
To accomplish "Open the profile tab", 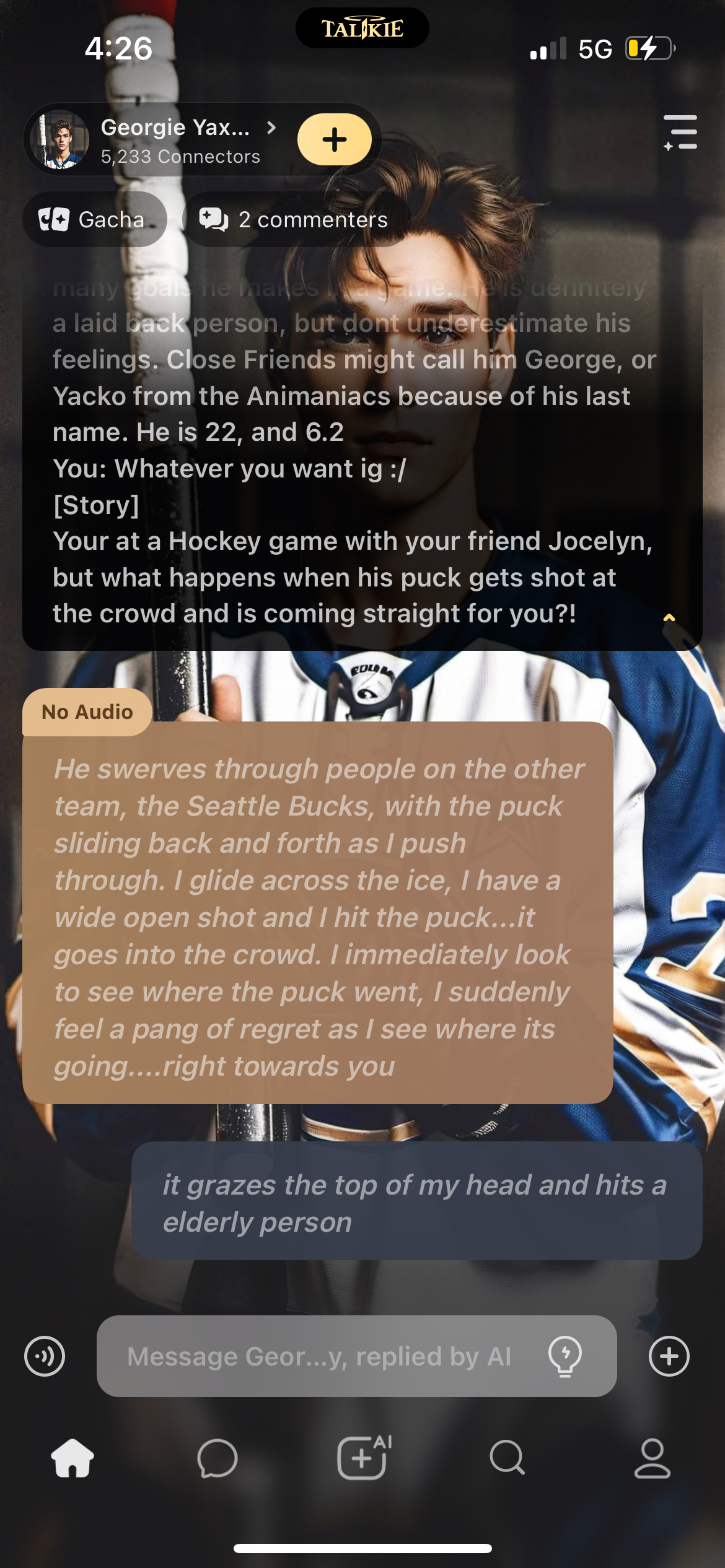I will coord(652,1458).
